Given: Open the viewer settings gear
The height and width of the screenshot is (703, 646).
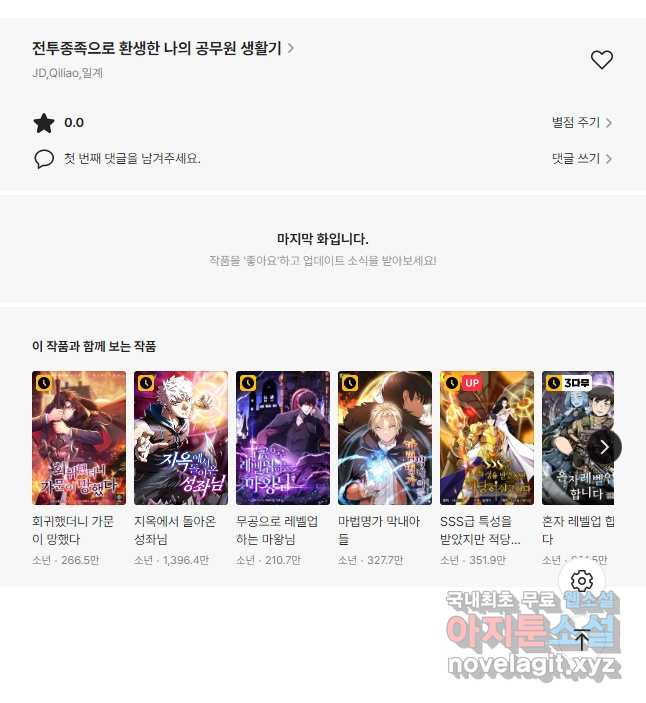Looking at the screenshot, I should pyautogui.click(x=582, y=581).
